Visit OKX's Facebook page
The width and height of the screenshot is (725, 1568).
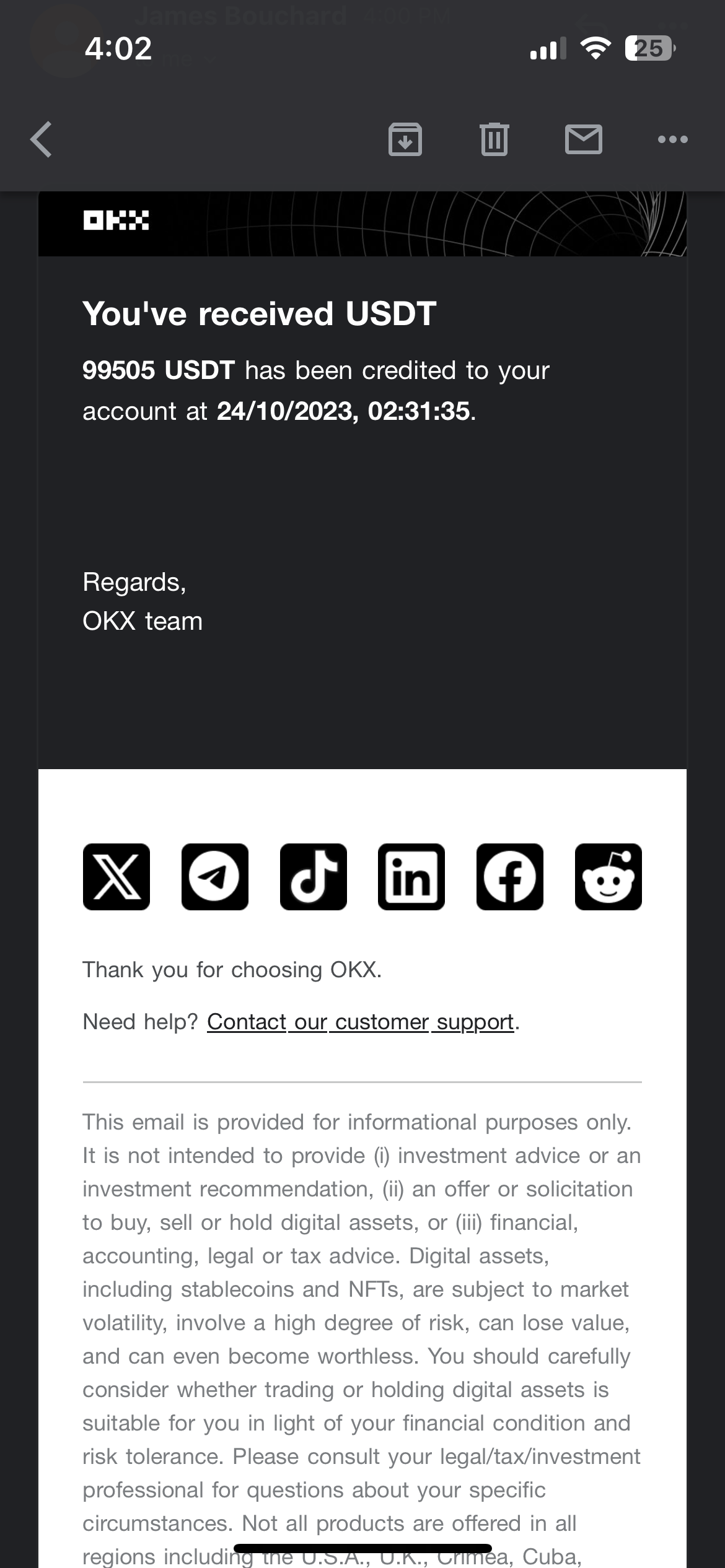[510, 877]
